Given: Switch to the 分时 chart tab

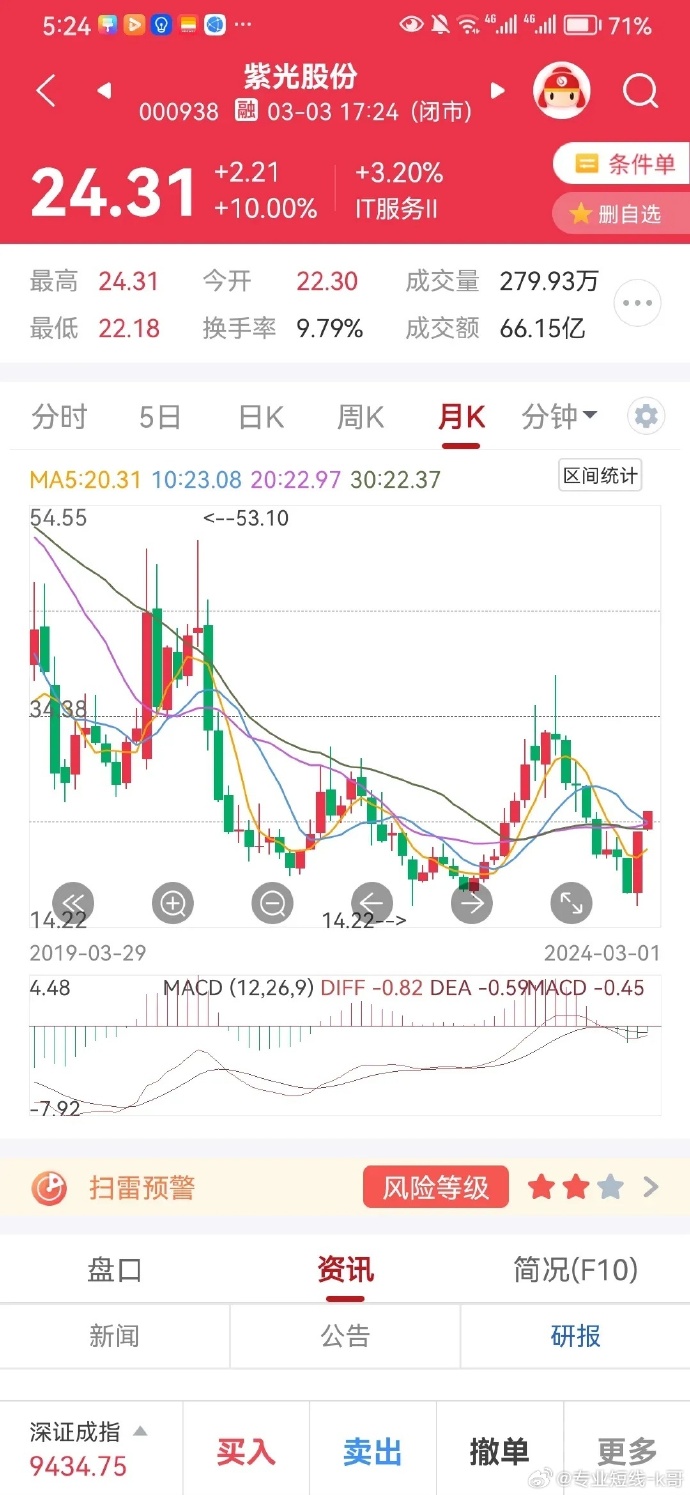Looking at the screenshot, I should pos(60,416).
